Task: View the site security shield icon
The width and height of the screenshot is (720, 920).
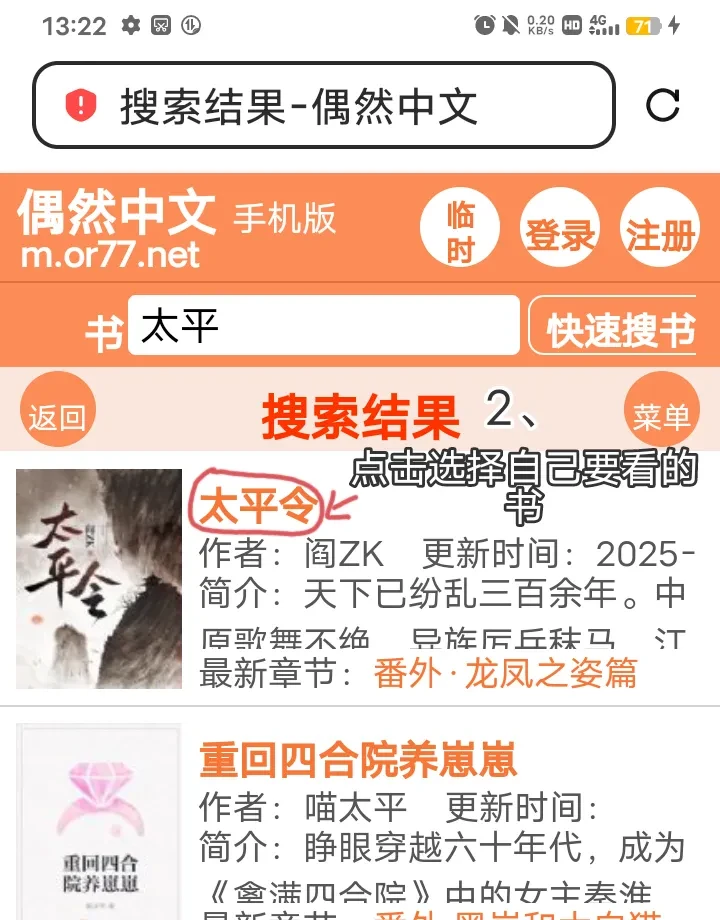Action: pyautogui.click(x=80, y=105)
